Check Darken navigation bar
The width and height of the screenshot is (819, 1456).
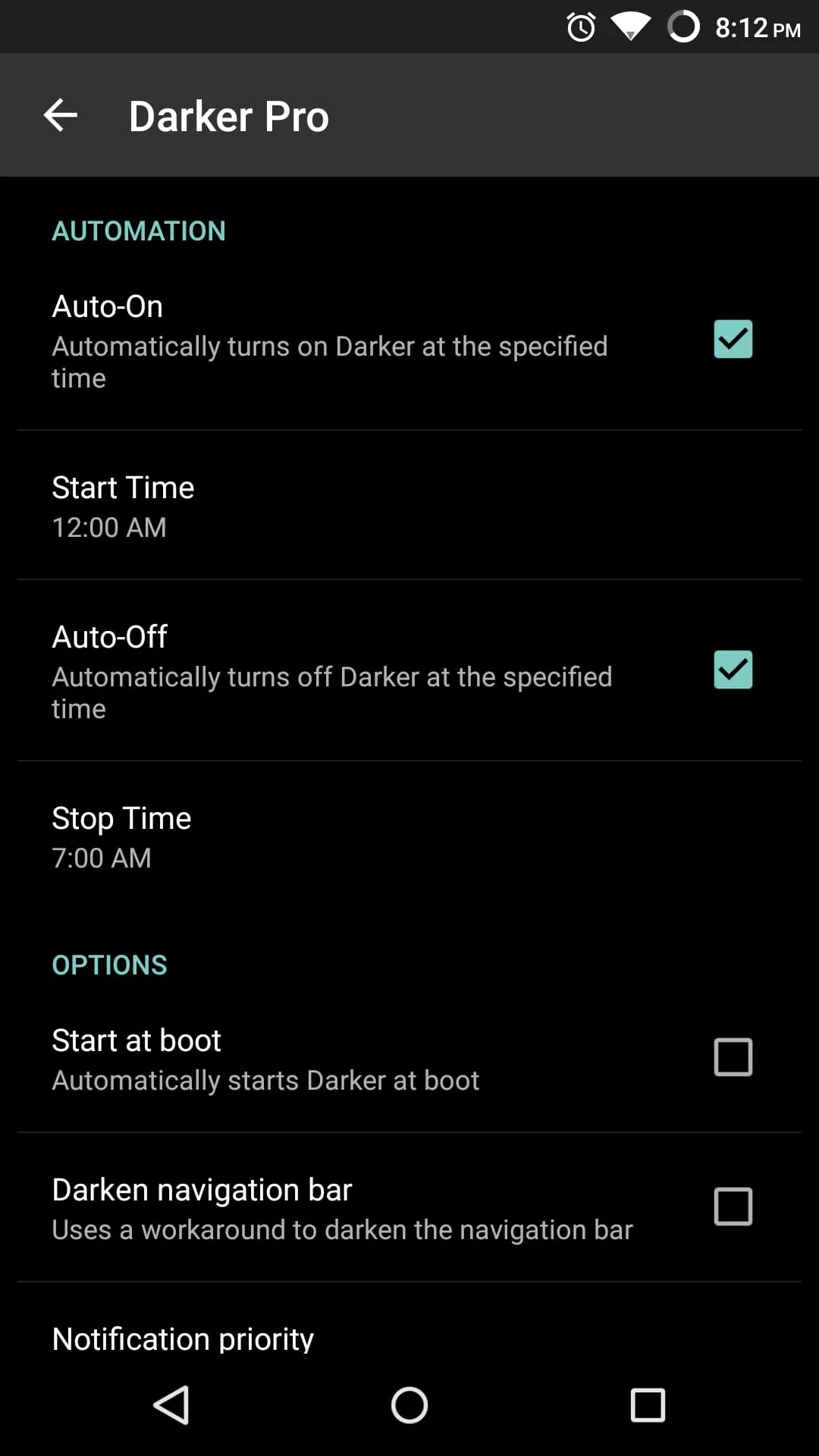(x=733, y=1207)
